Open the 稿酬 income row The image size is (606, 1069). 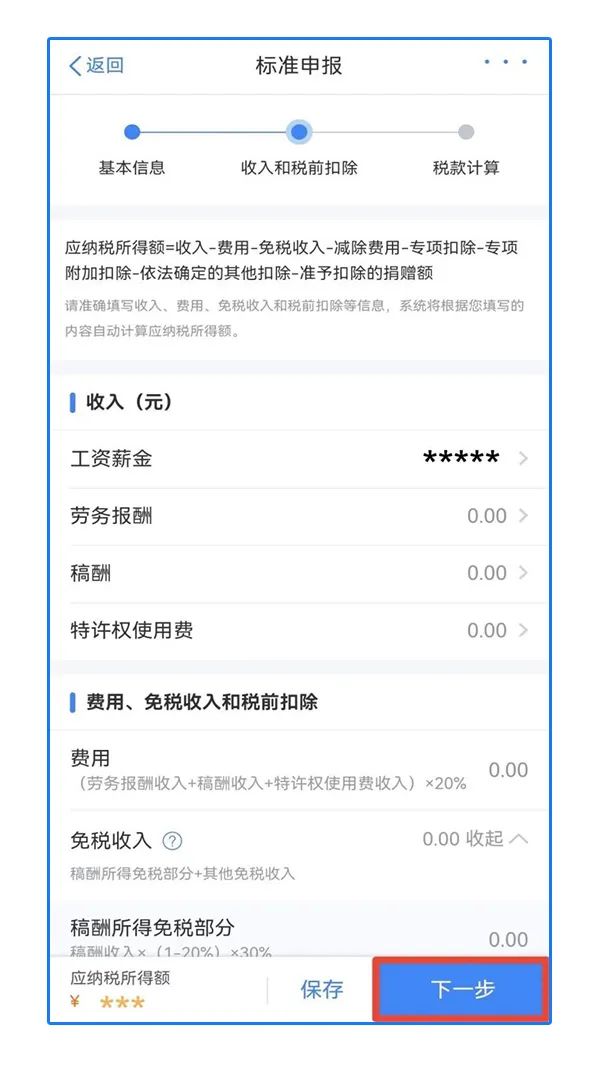pos(299,573)
